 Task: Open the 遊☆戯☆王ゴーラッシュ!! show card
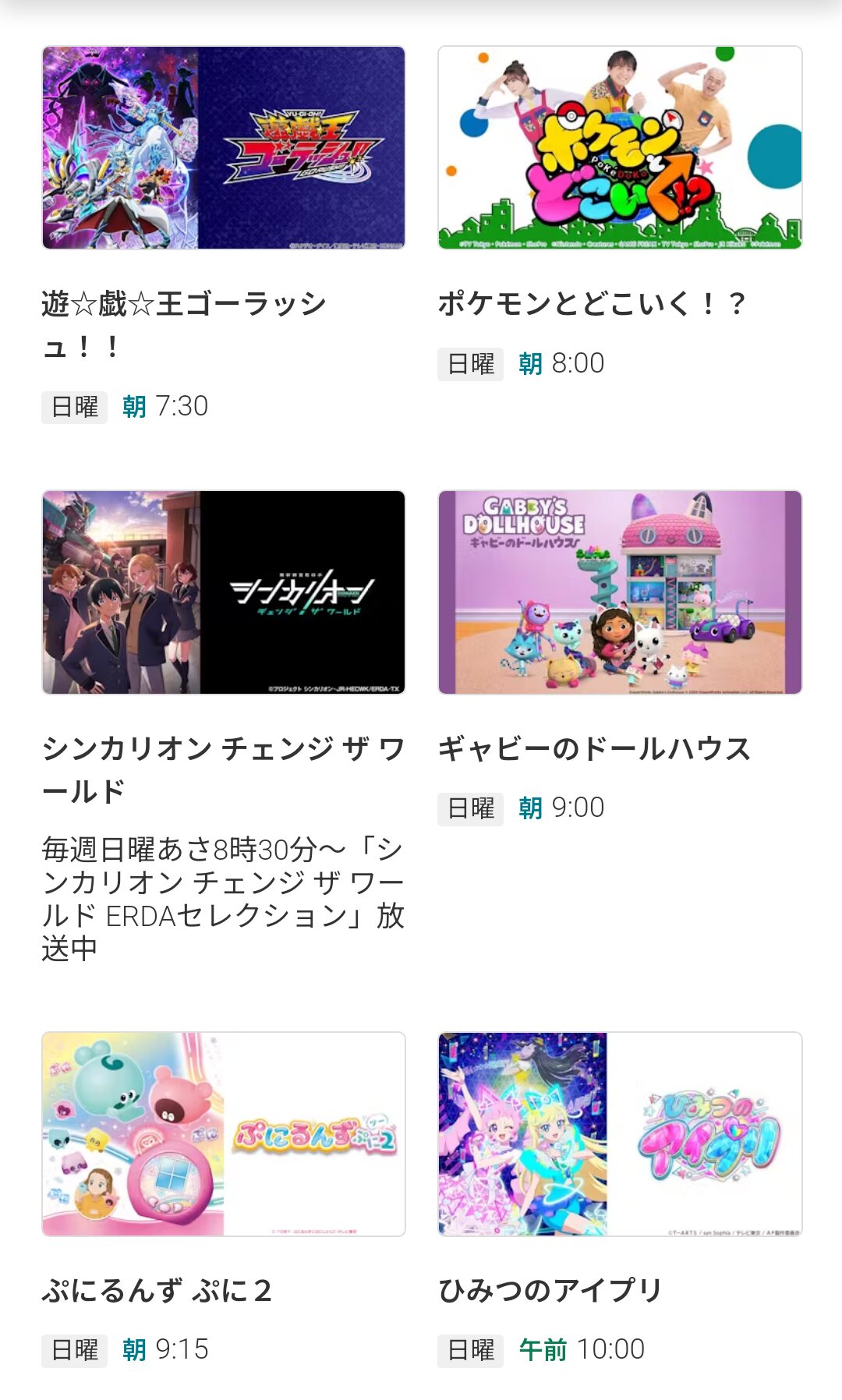point(223,235)
